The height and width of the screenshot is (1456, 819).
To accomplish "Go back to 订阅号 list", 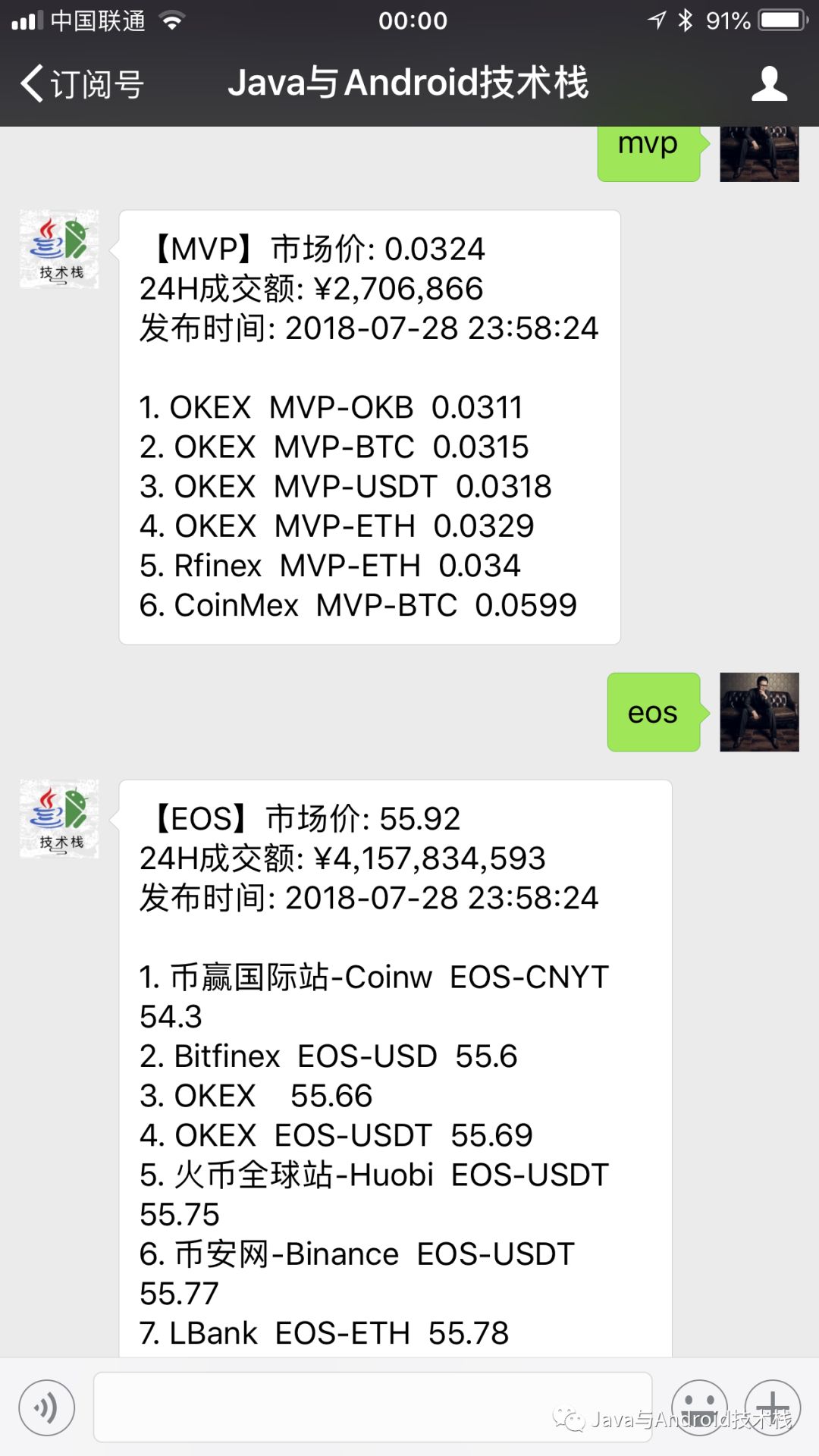I will (82, 83).
